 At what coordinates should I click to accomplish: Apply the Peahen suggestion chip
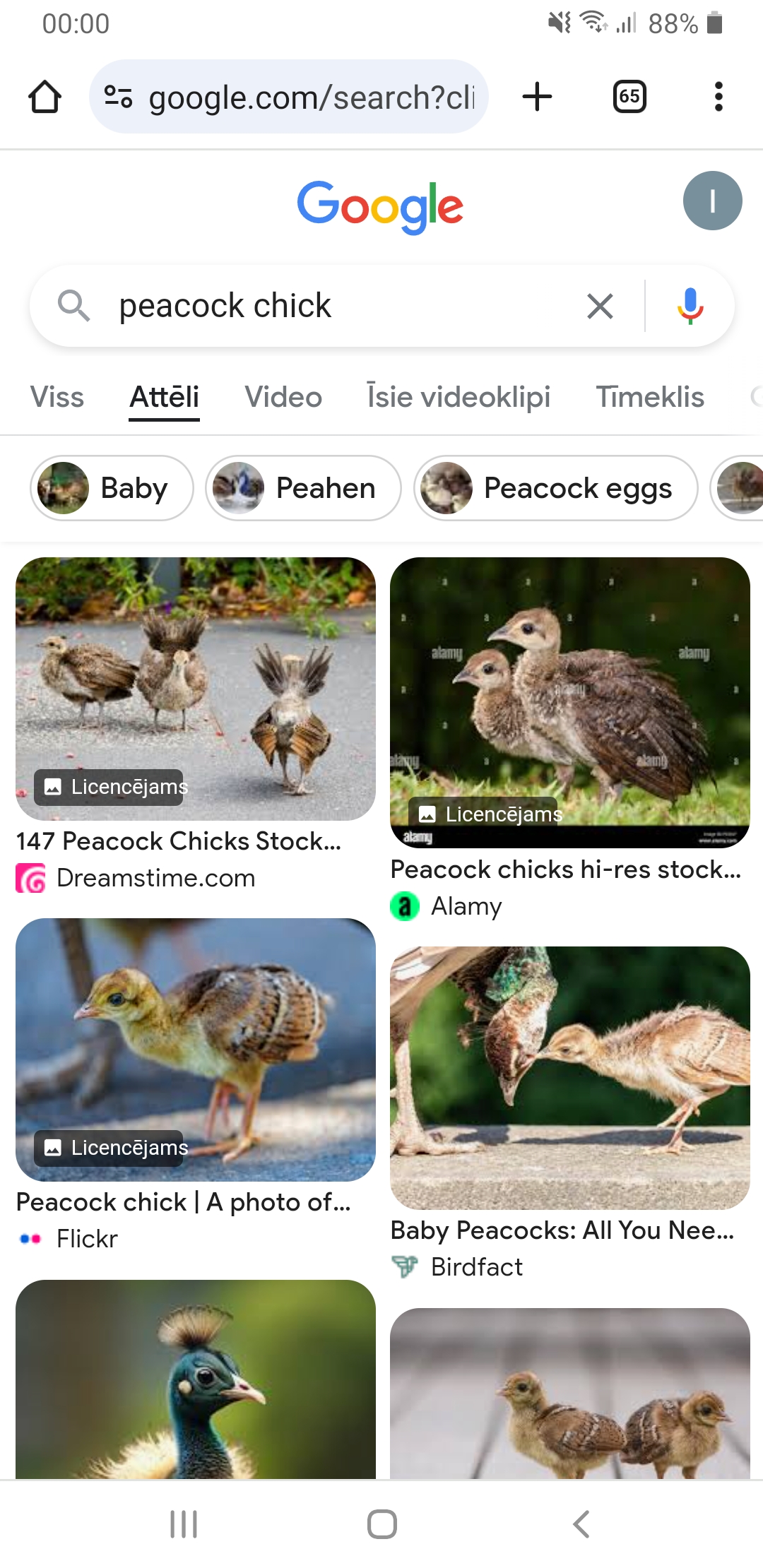tap(303, 488)
